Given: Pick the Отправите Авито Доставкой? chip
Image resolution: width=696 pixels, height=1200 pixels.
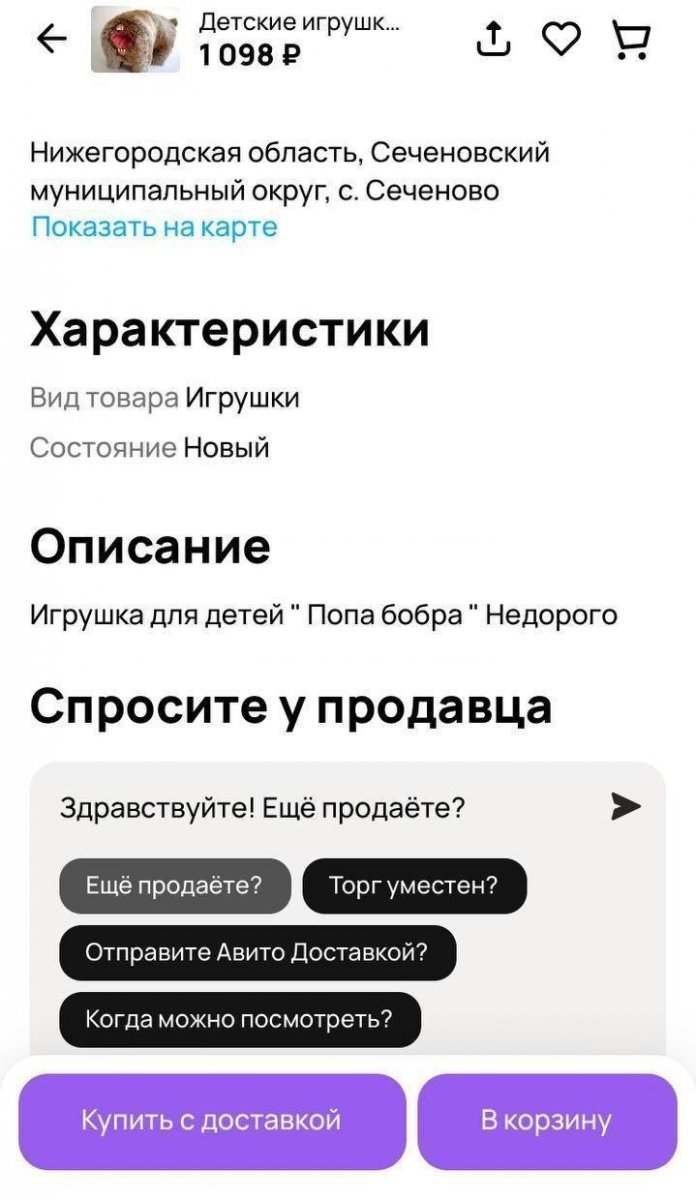Looking at the screenshot, I should 257,952.
